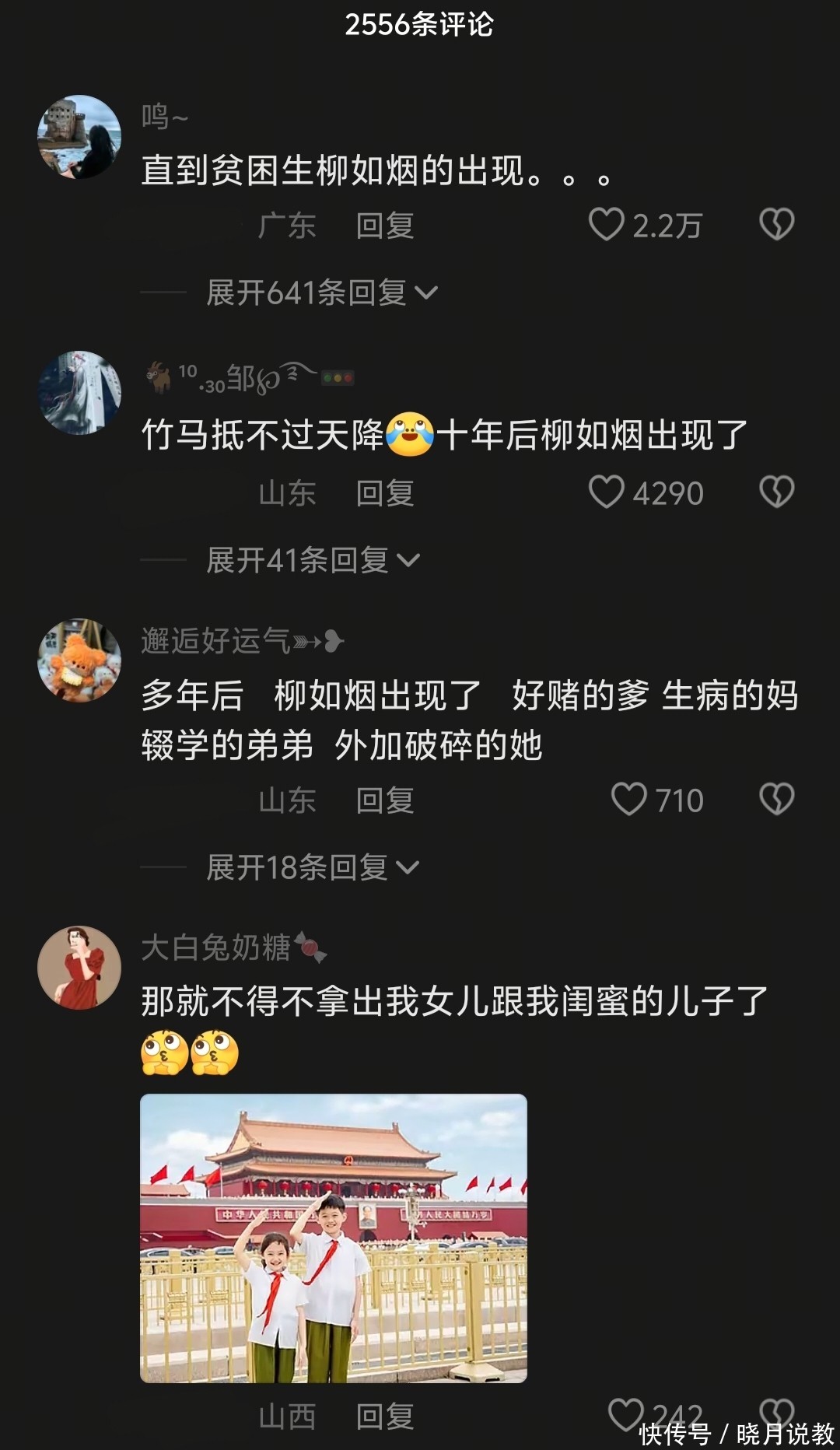Open 邂逅好运气's profile avatar
This screenshot has height=1450, width=840.
pos(79,660)
